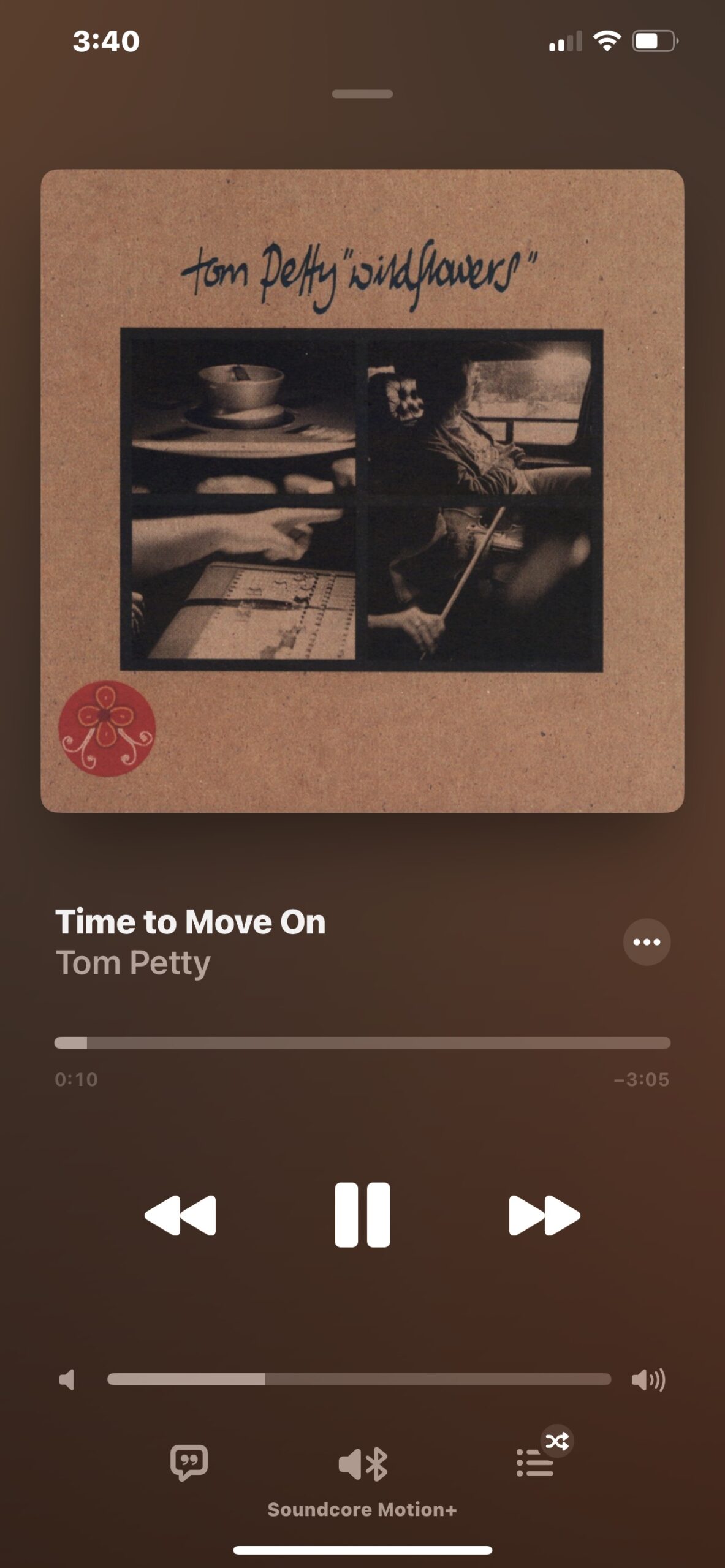The height and width of the screenshot is (1568, 725).
Task: Open the three-dot more options menu
Action: (x=647, y=942)
